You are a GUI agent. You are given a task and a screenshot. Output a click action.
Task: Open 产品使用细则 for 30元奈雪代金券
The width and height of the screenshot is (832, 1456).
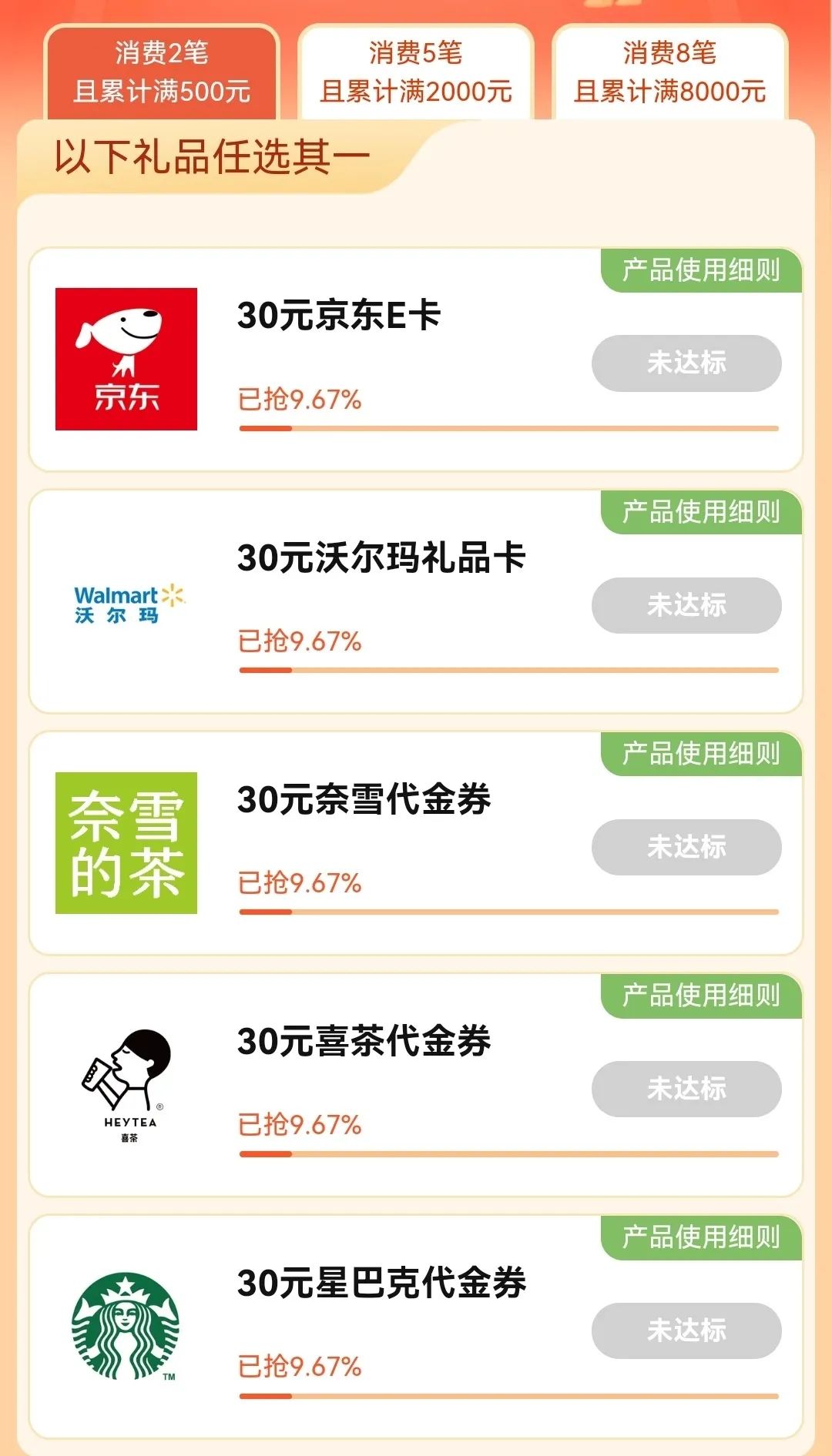[701, 754]
